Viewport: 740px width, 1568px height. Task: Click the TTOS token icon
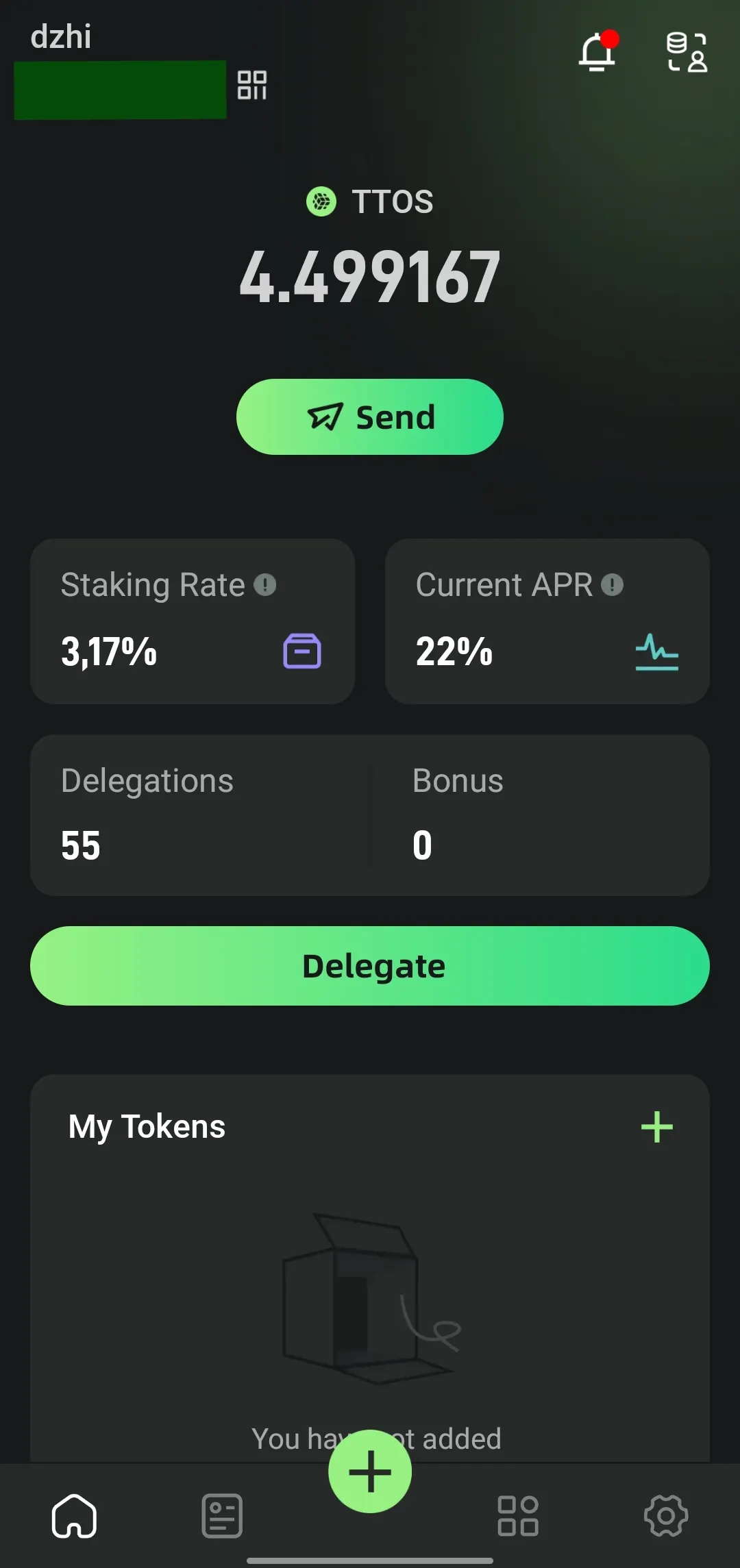(320, 201)
